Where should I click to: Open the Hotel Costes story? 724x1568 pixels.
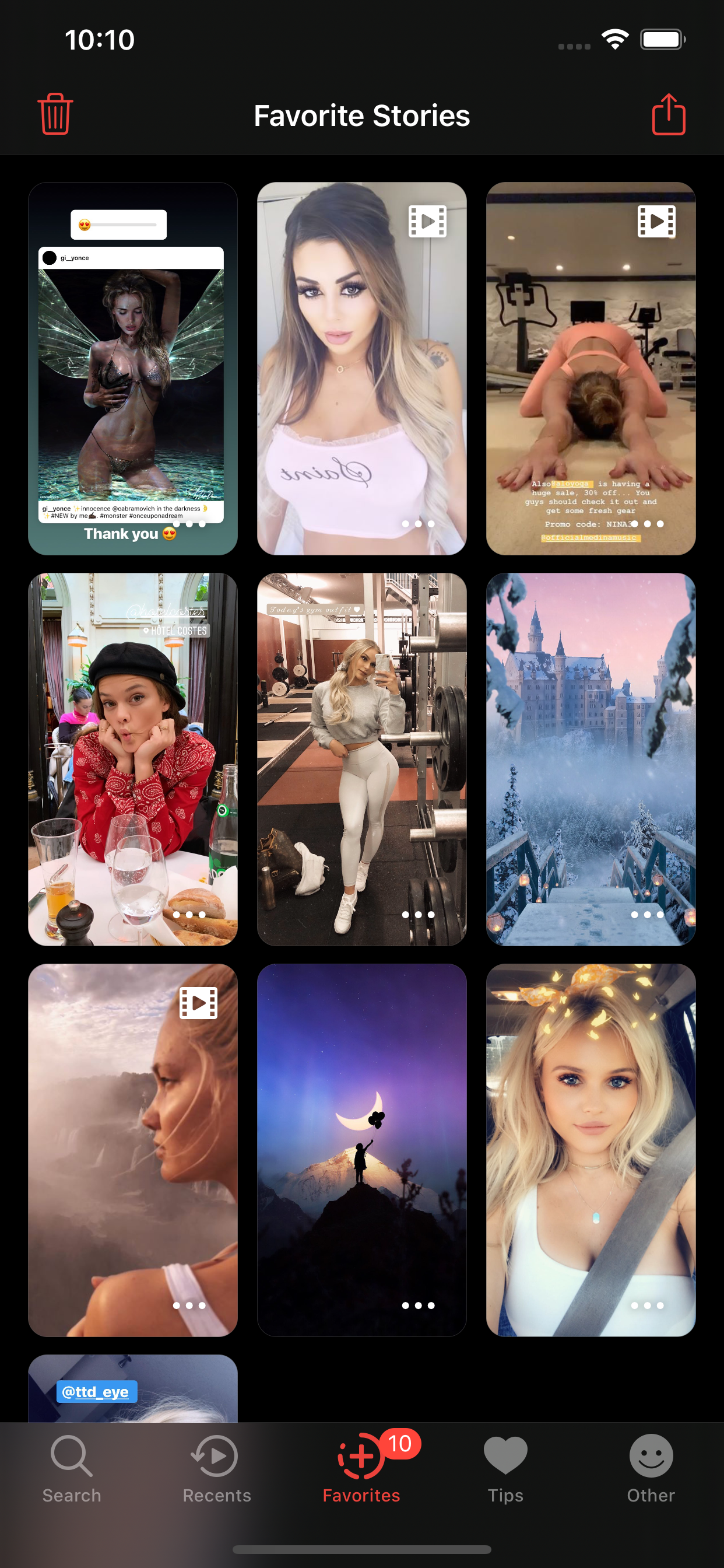point(133,759)
